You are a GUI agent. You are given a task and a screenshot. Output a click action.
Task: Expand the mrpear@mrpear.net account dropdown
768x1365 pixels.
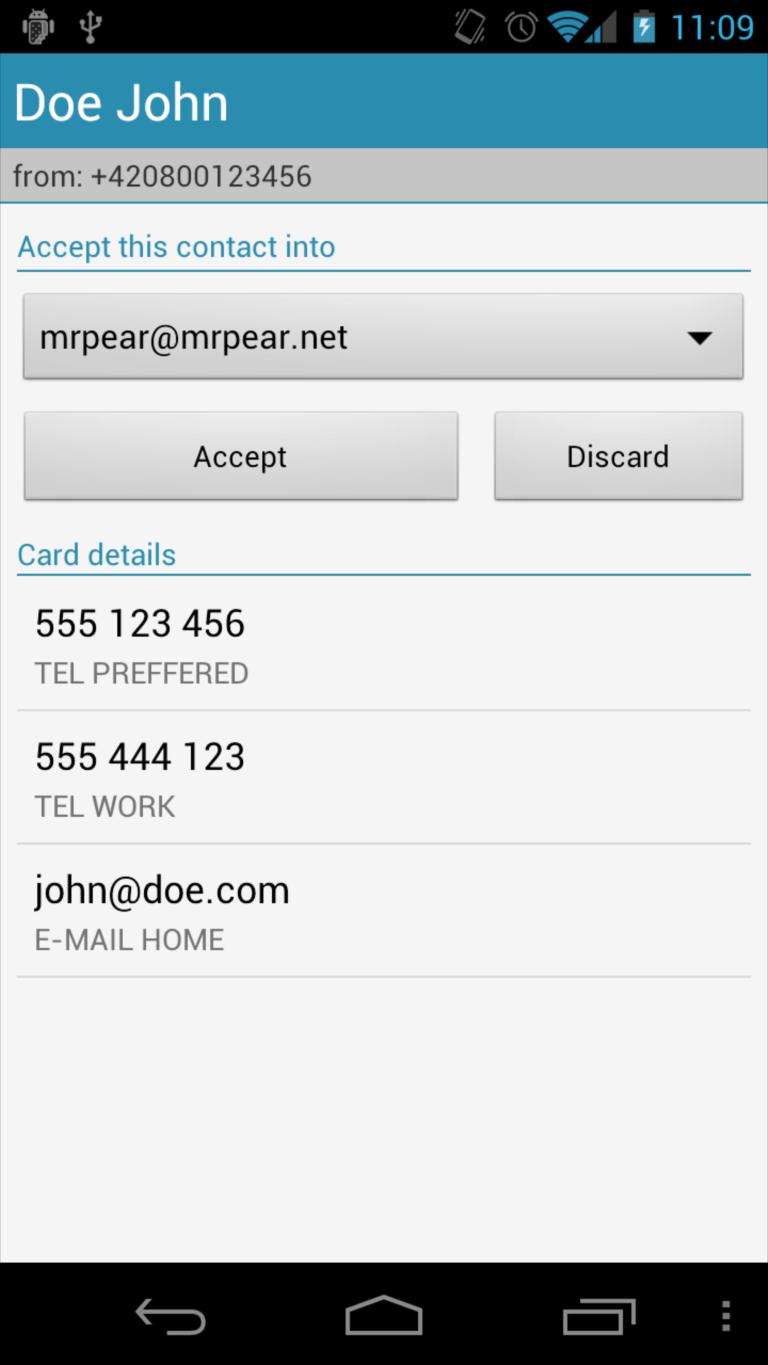pos(383,337)
